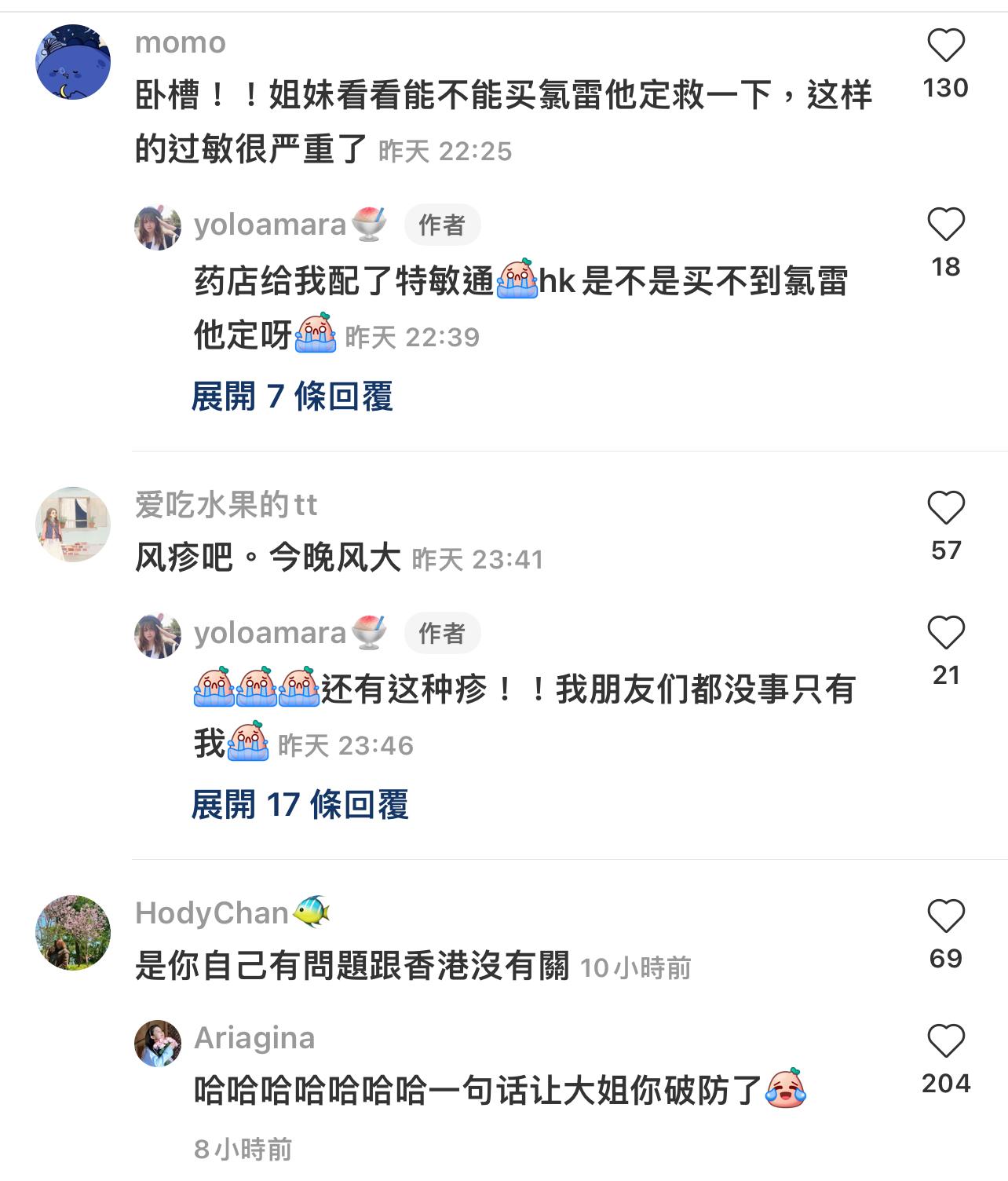Open momo's username link
Screen dimensions: 1008x1181
click(x=181, y=42)
